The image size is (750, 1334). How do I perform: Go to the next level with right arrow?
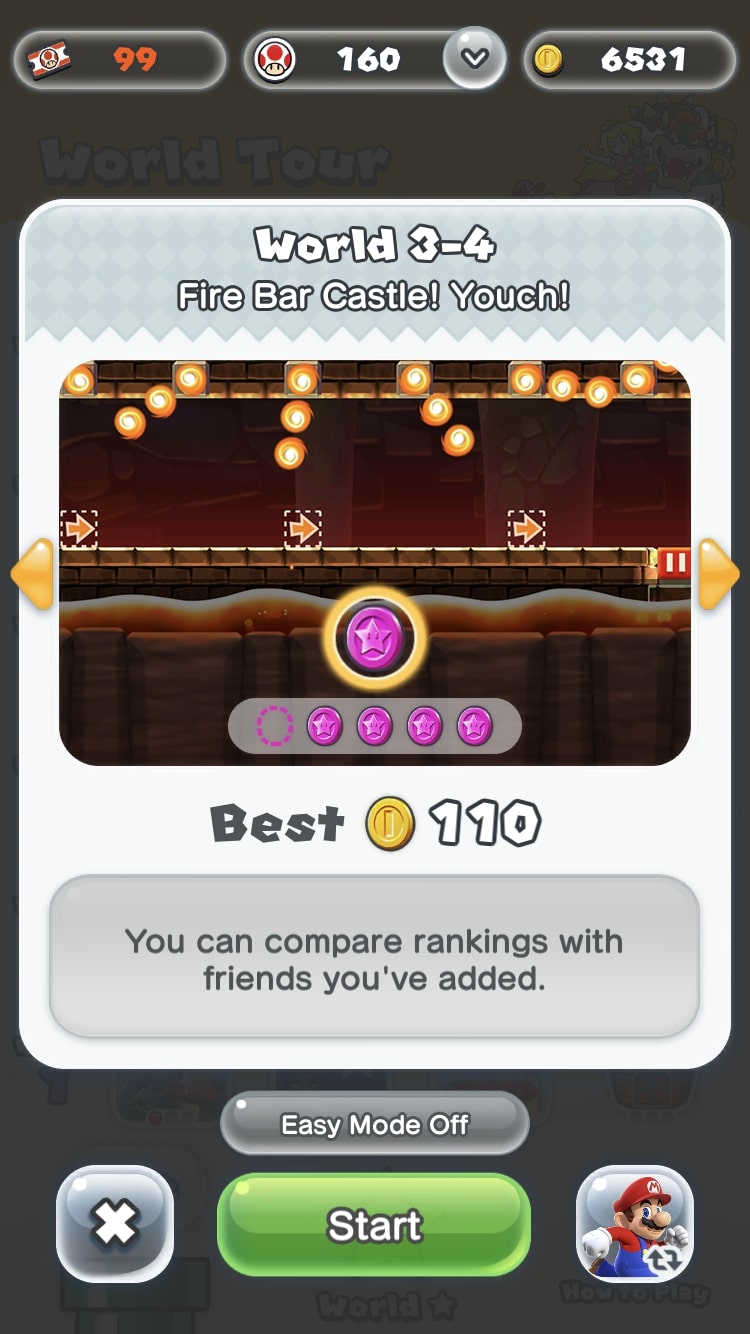[x=718, y=574]
